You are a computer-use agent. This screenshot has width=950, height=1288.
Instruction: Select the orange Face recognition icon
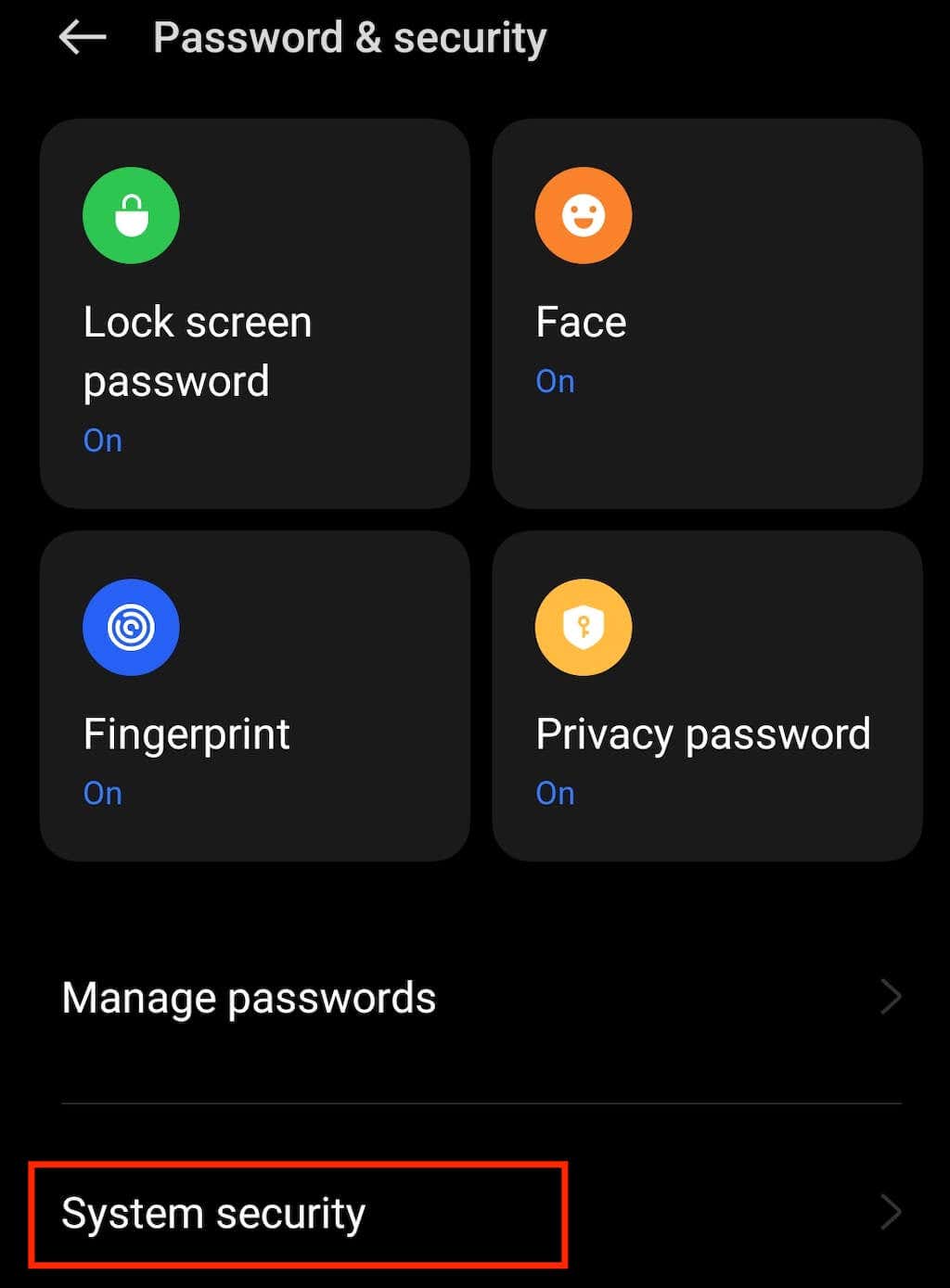click(584, 214)
